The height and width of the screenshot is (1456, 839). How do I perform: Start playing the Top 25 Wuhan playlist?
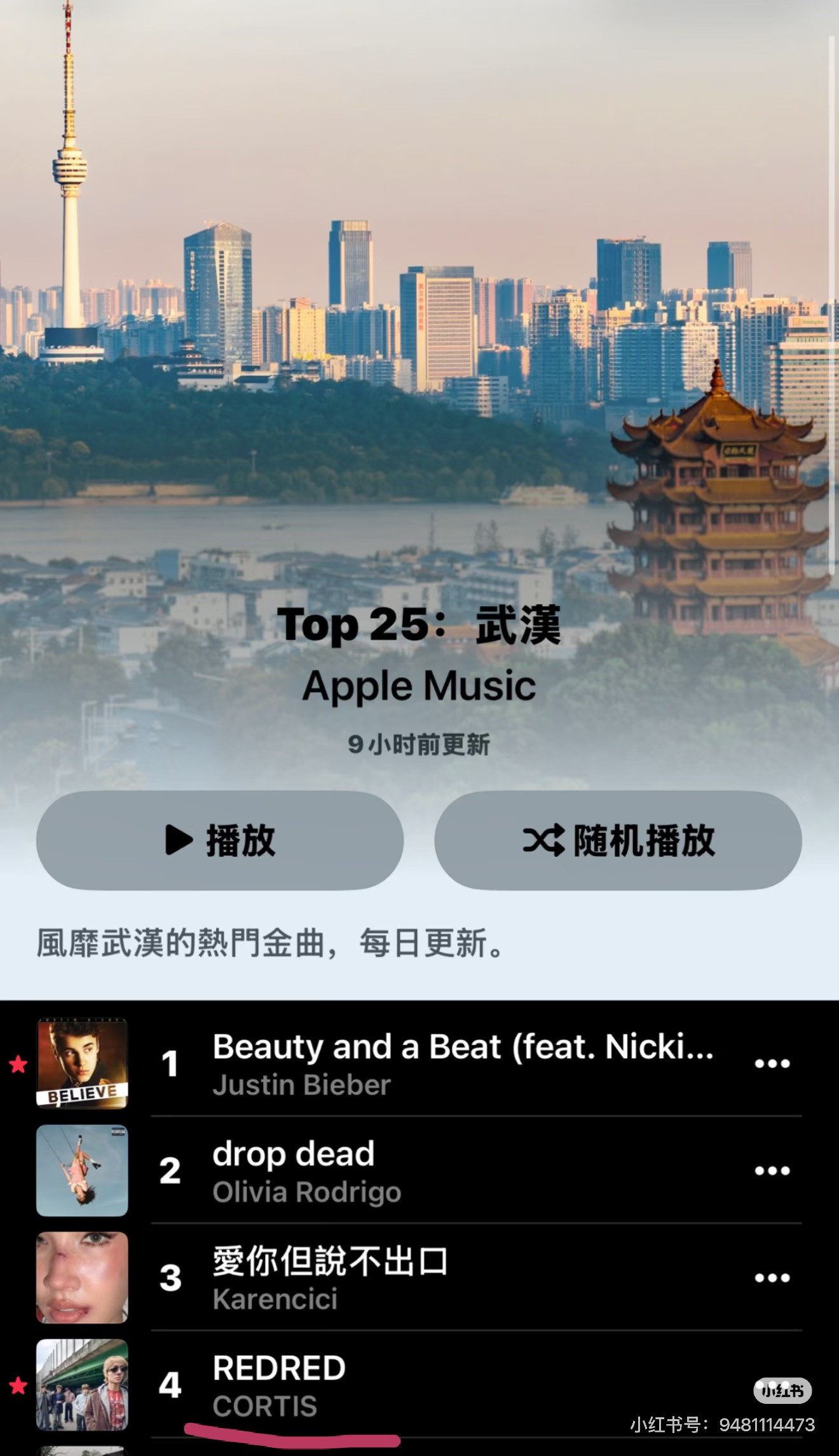[x=220, y=840]
